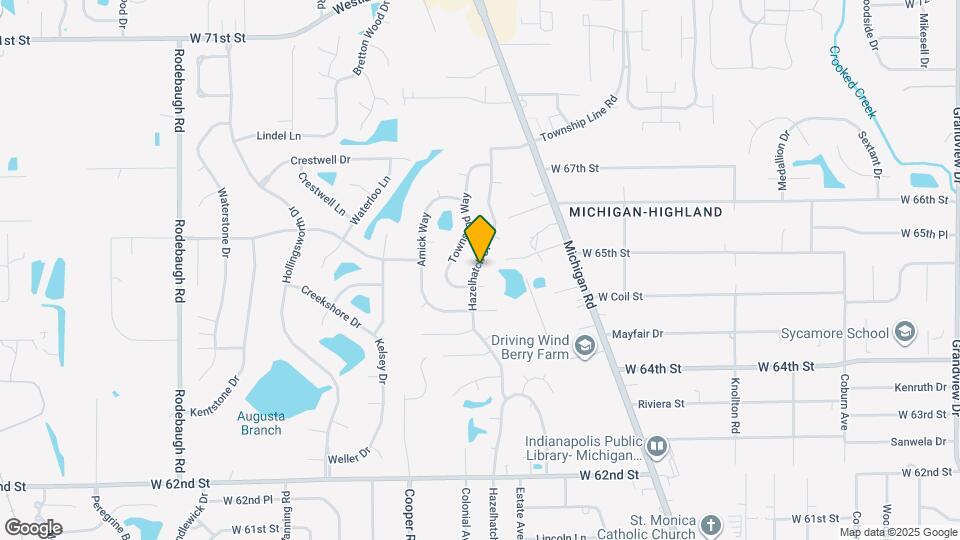Tap the orange location marker pin
Viewport: 960px width, 540px height.
pos(480,239)
